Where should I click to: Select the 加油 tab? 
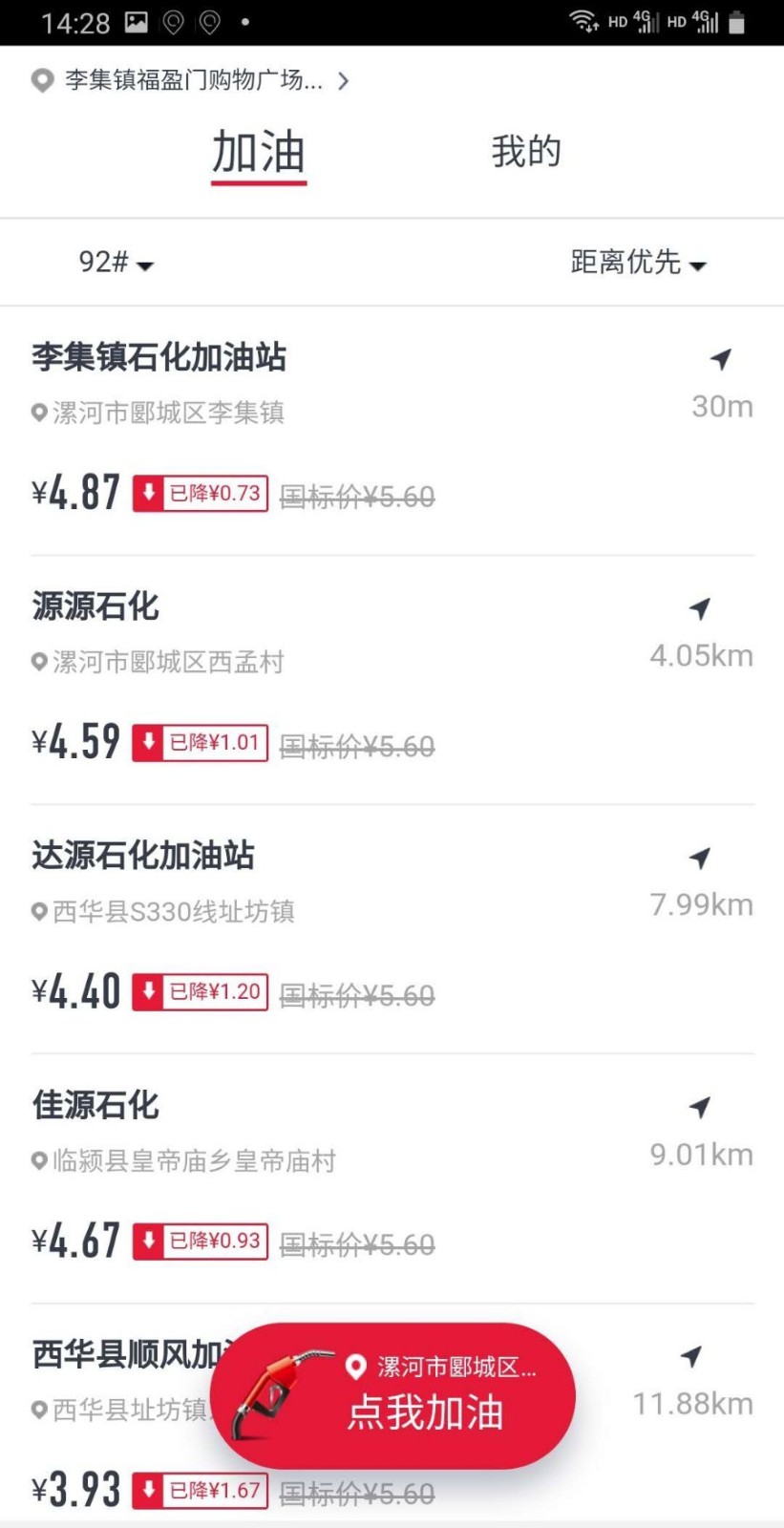pos(259,153)
